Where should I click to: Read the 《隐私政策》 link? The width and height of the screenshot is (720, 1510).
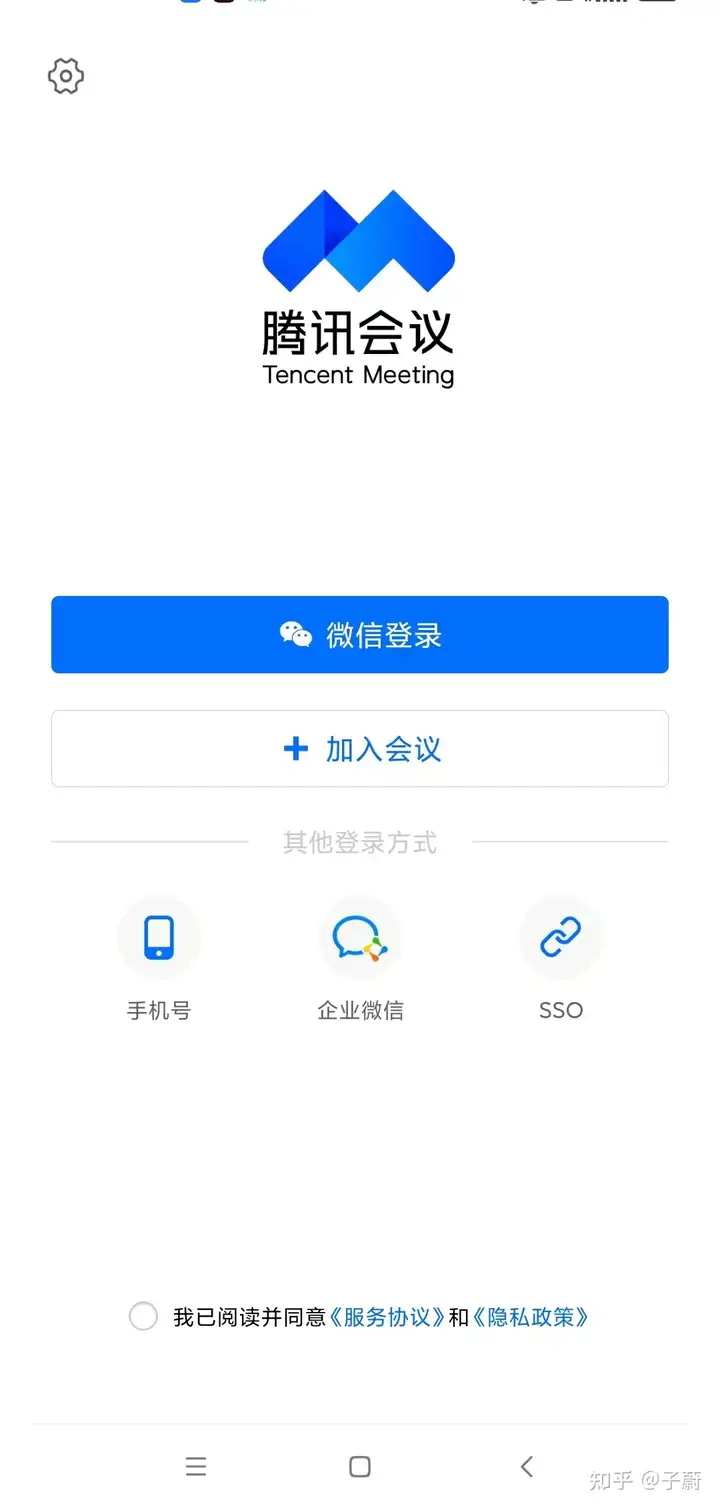(531, 1317)
